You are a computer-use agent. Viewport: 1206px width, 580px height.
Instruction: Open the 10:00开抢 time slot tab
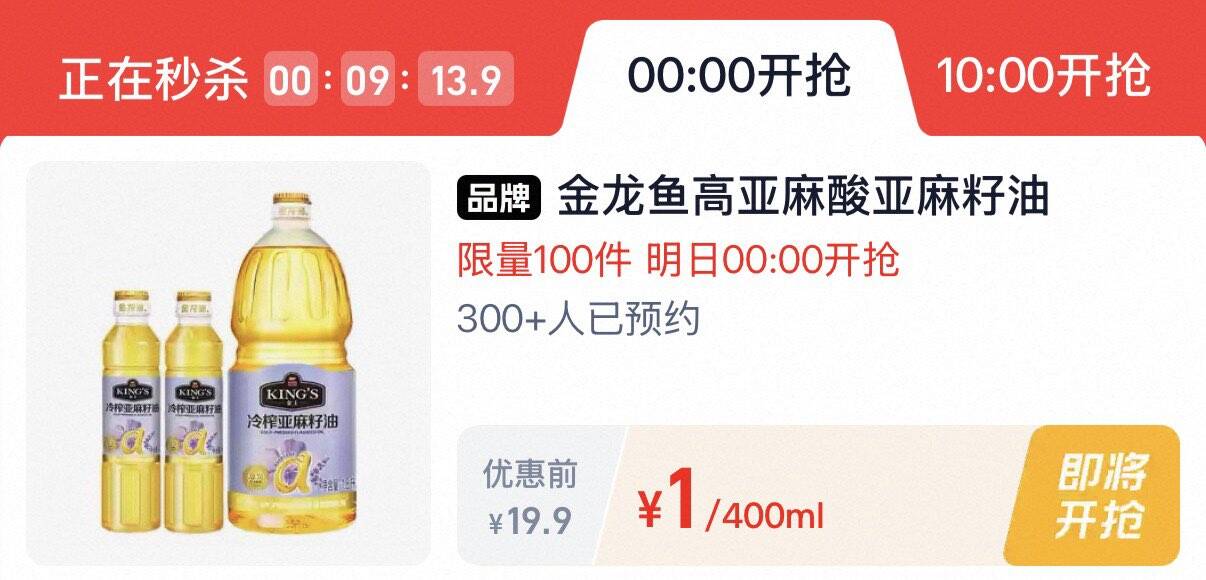[1043, 76]
